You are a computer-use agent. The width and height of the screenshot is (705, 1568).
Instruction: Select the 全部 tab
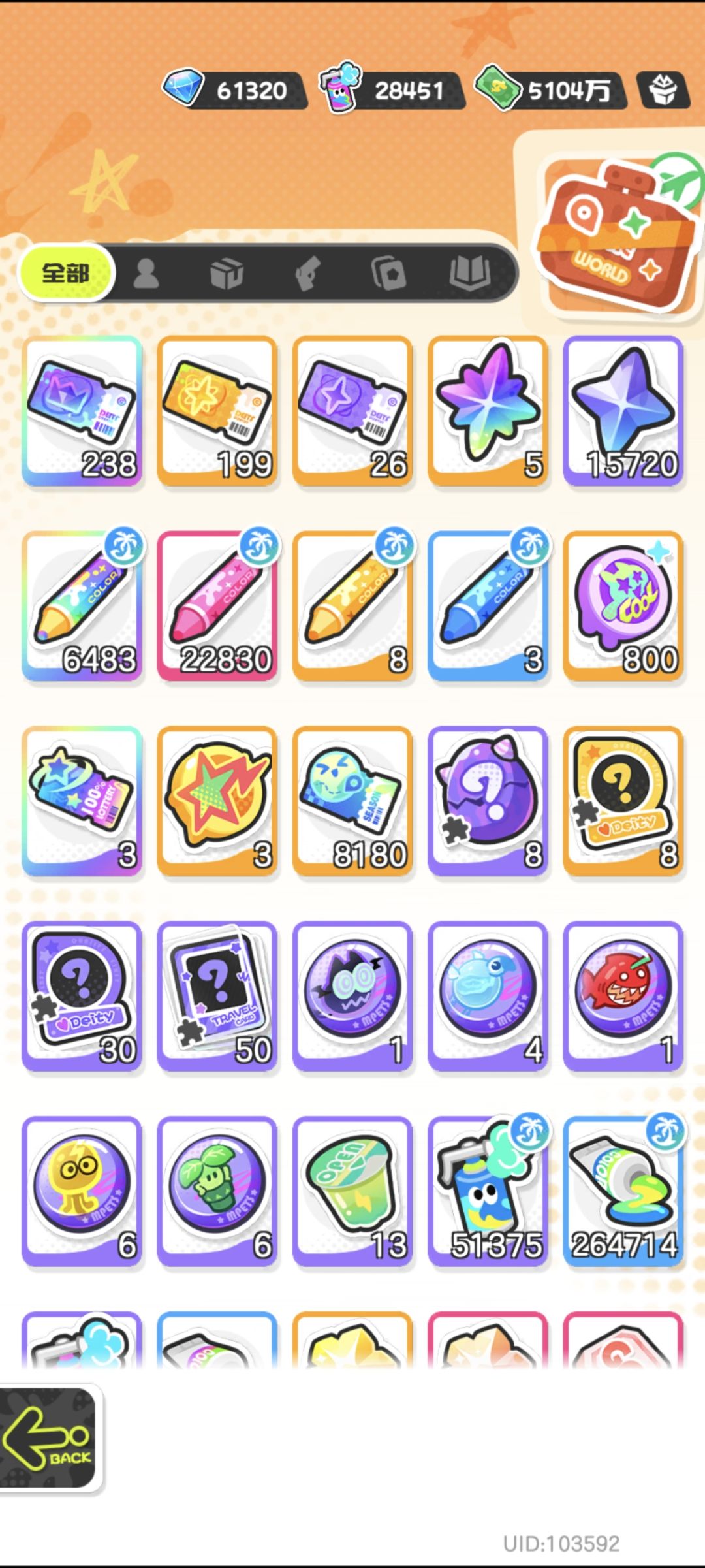click(67, 273)
